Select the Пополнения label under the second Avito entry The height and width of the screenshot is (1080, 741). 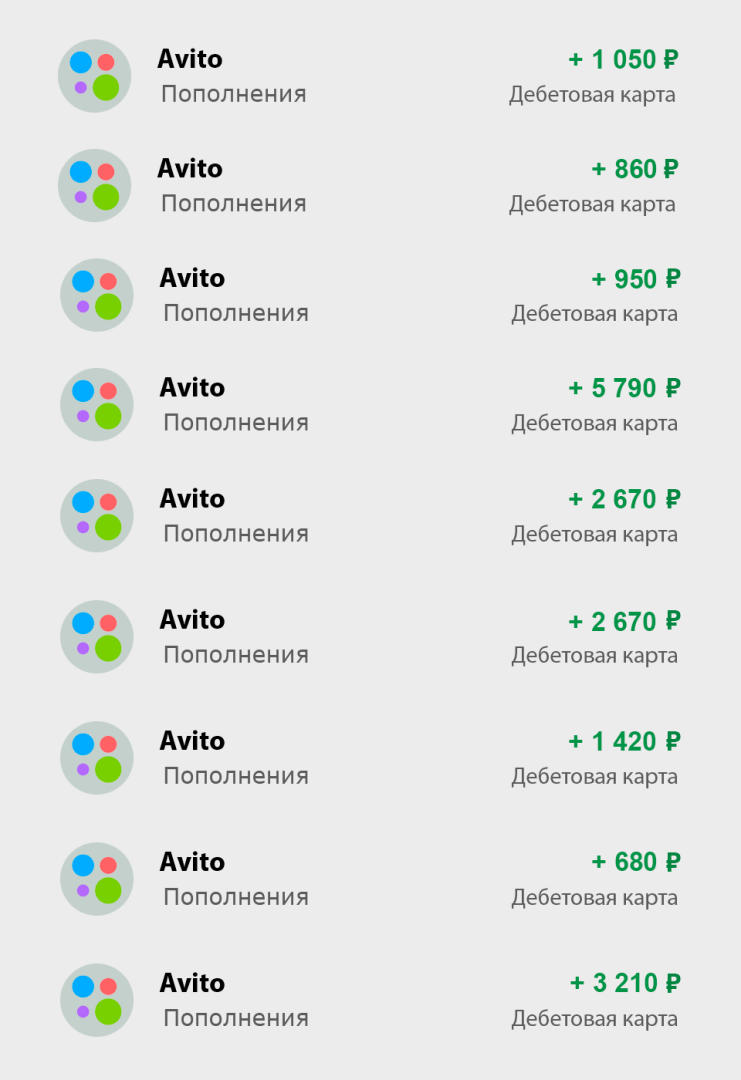233,203
